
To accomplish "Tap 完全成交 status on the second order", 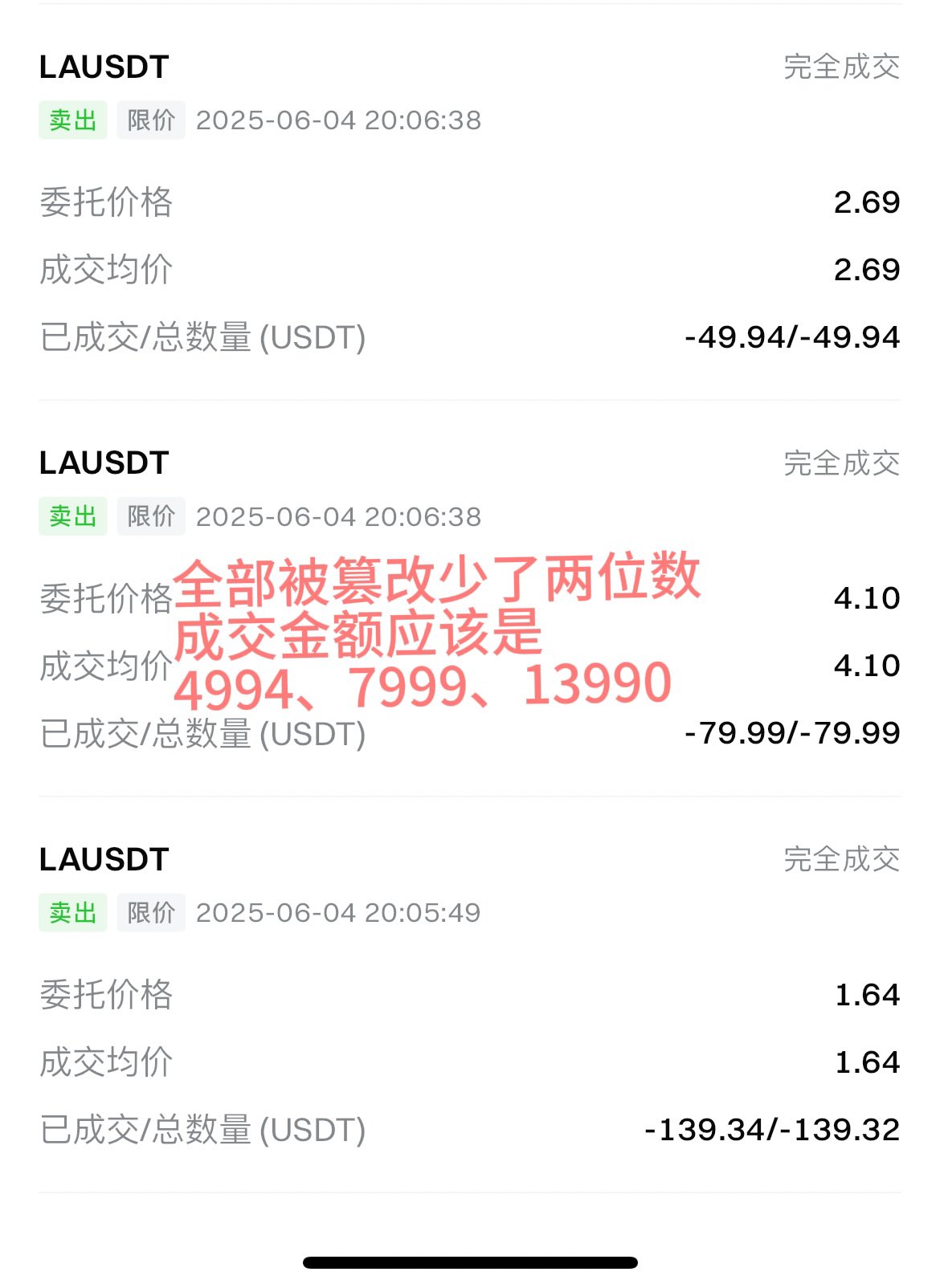I will [841, 463].
